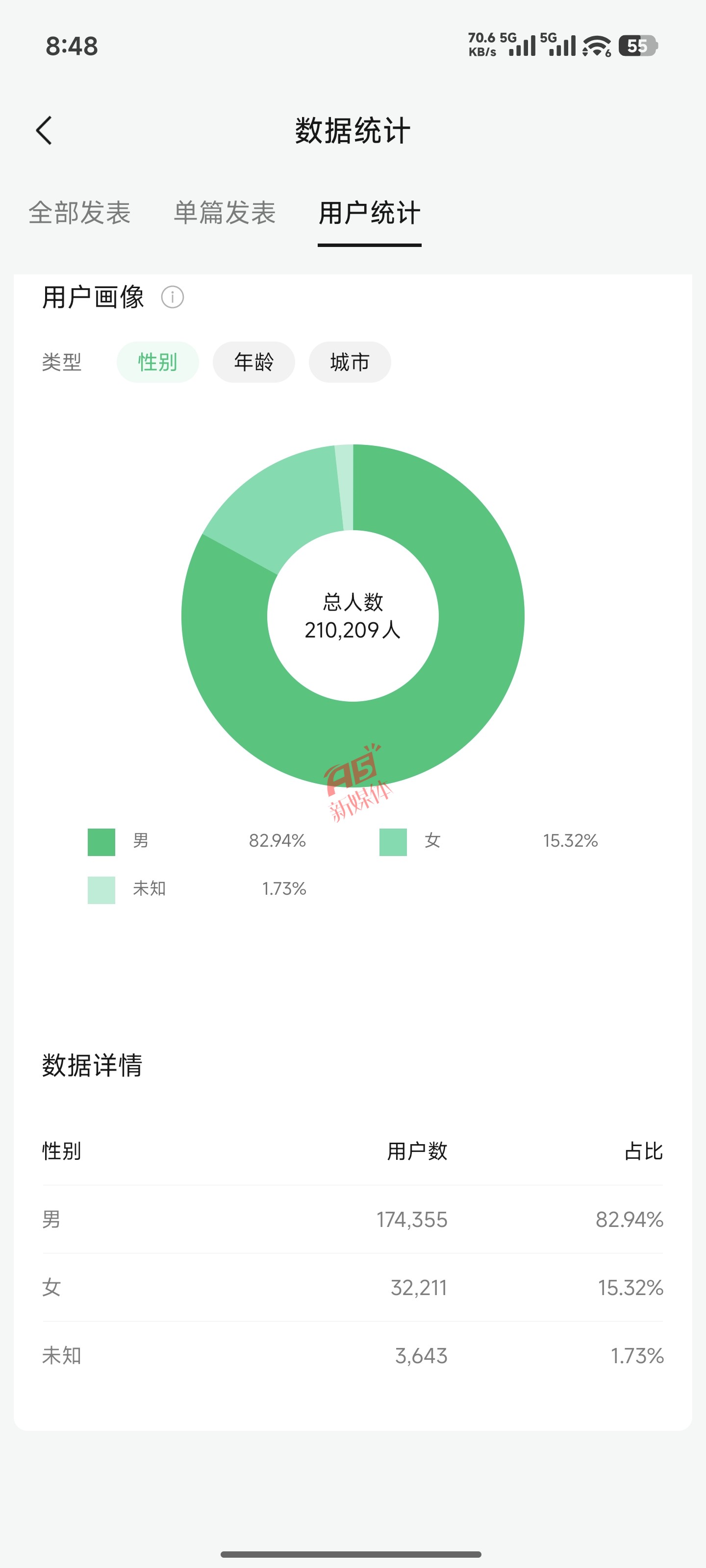Image resolution: width=706 pixels, height=1568 pixels.
Task: Switch to the 全部发表 tab
Action: pos(80,213)
